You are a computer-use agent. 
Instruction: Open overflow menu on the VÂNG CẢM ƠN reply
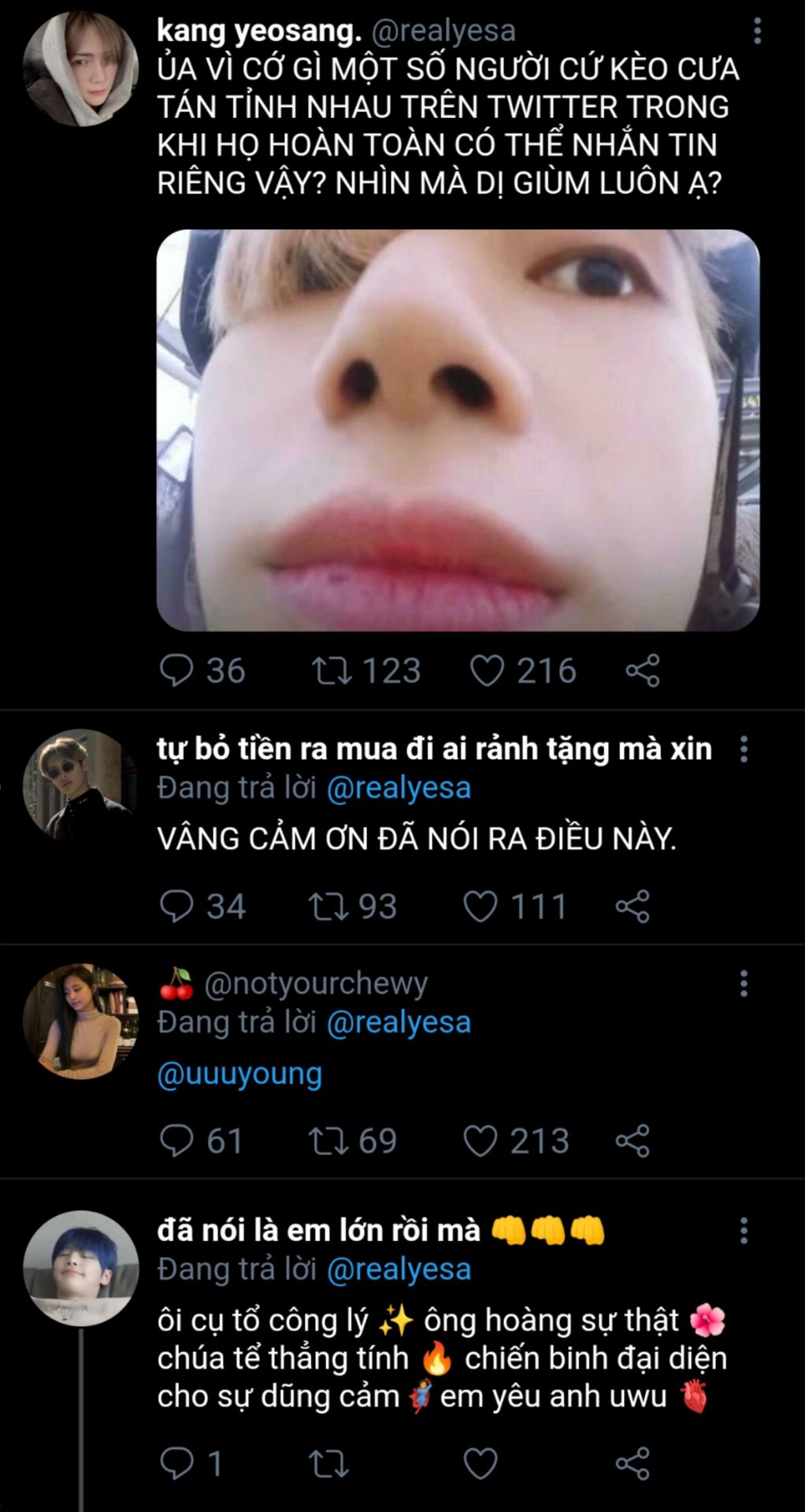[x=744, y=749]
